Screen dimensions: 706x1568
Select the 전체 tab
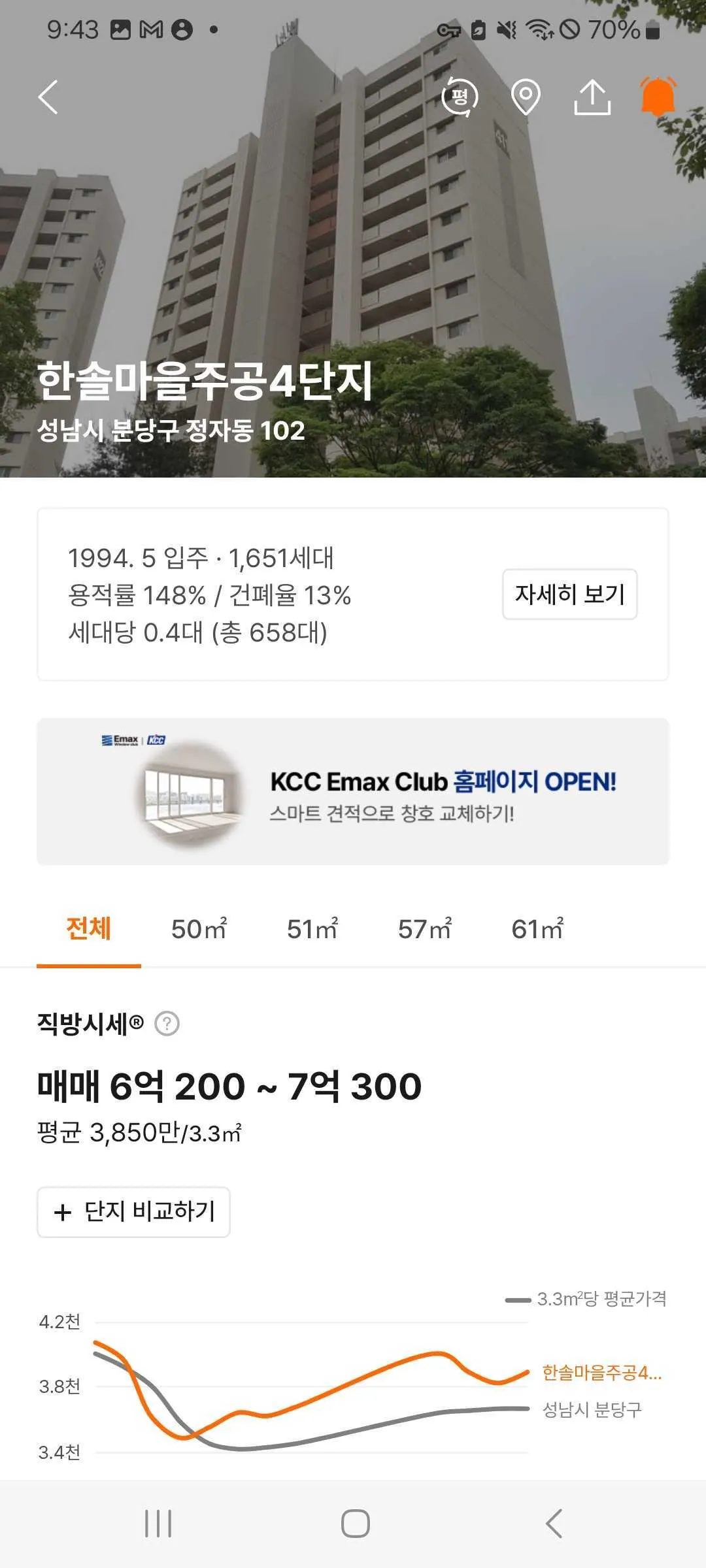(89, 928)
